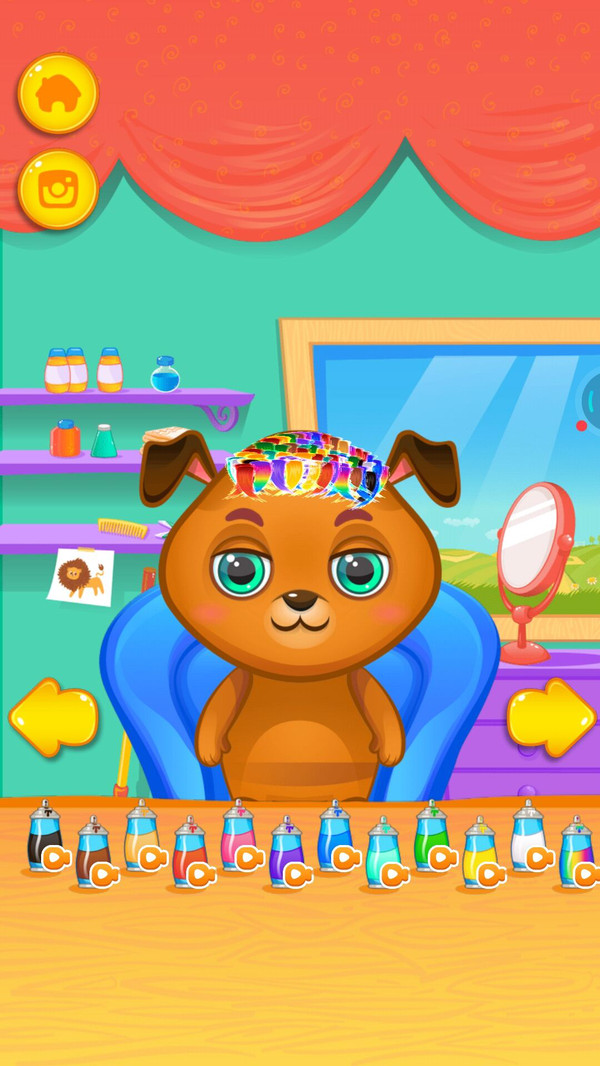This screenshot has width=600, height=1066.
Task: Choose the dark blue spray can
Action: (x=333, y=838)
